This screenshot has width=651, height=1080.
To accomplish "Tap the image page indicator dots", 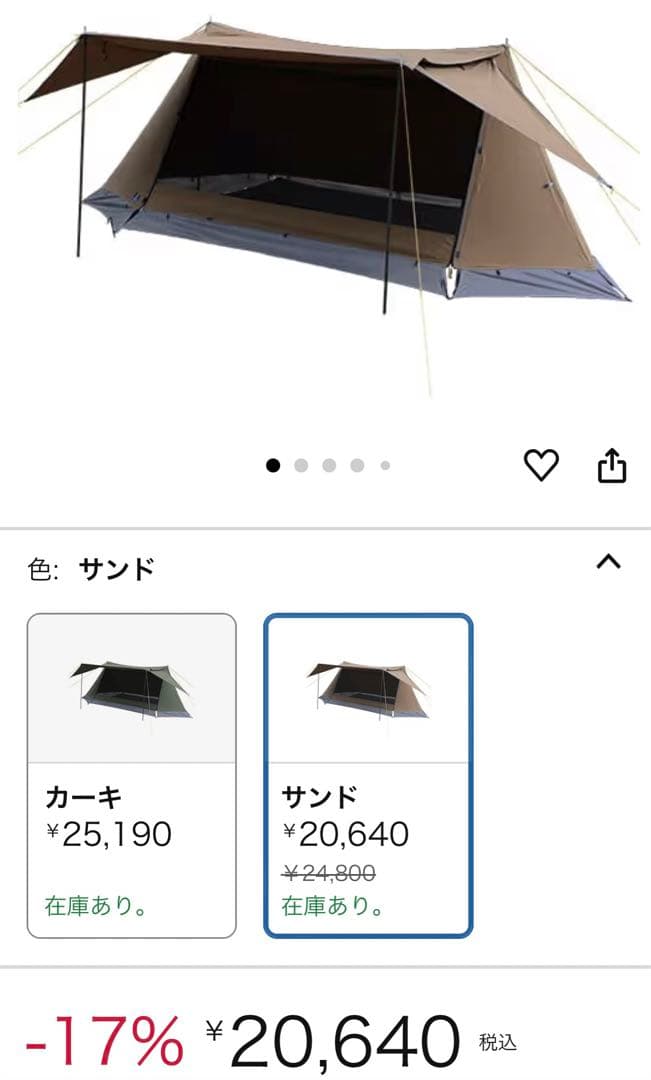I will pyautogui.click(x=328, y=465).
